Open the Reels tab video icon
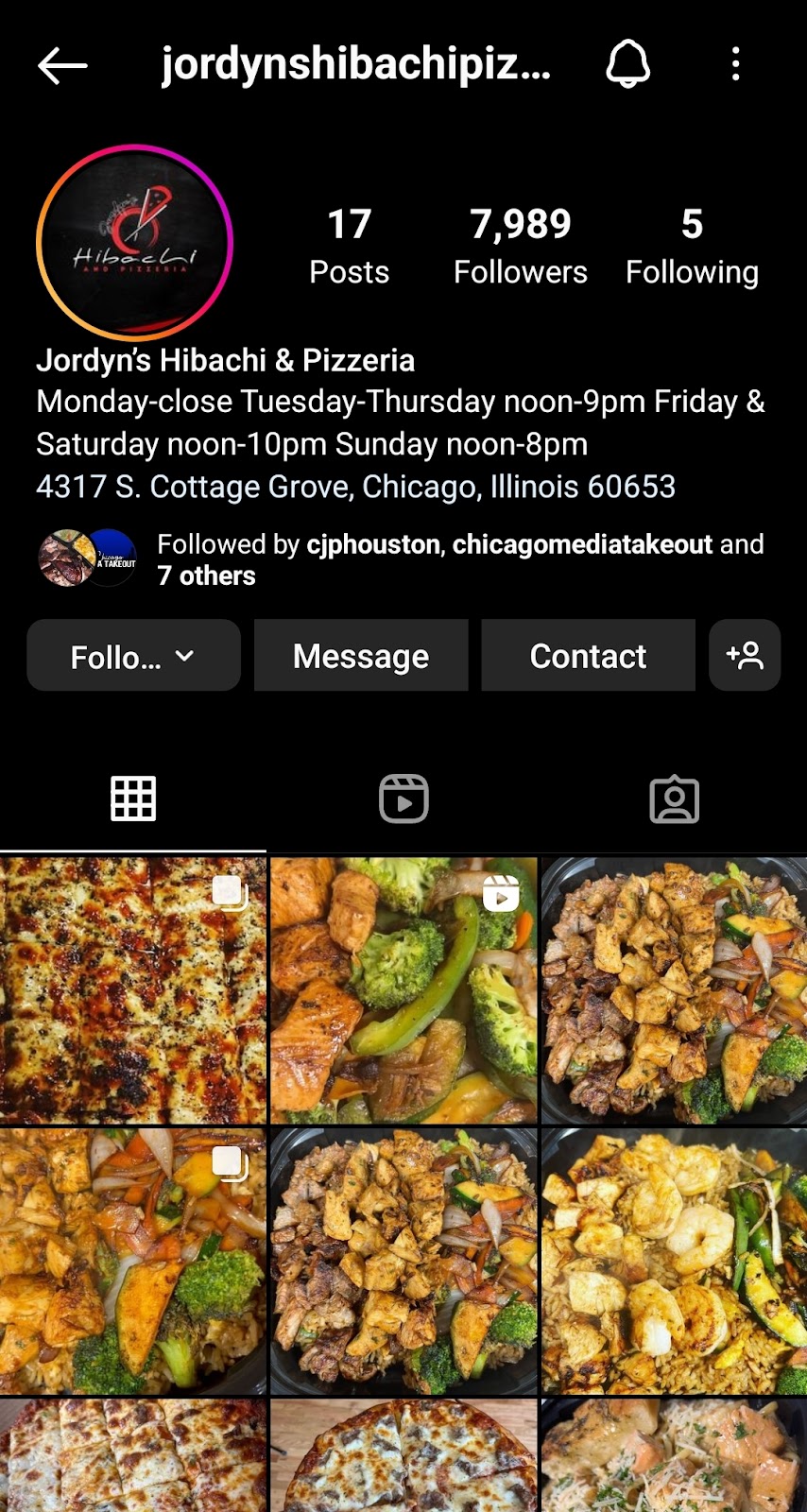The height and width of the screenshot is (1512, 807). (403, 799)
